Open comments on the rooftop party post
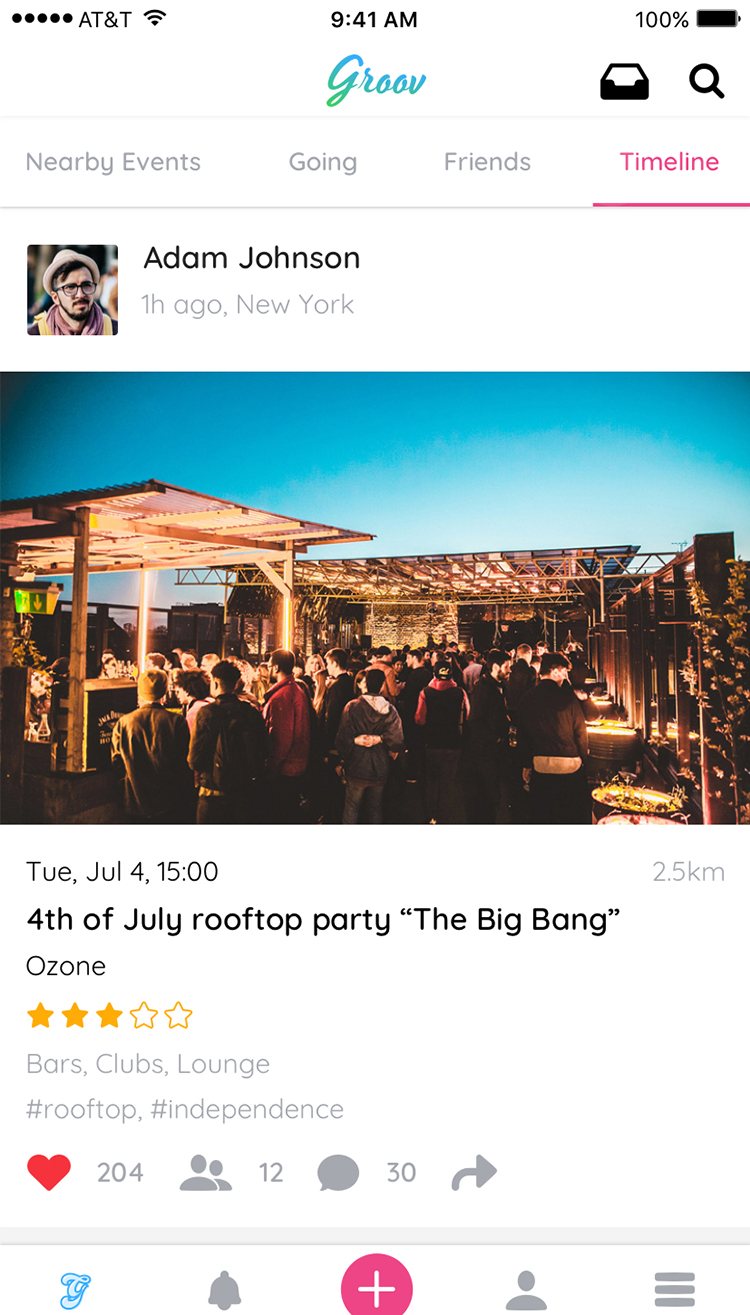 point(338,1172)
